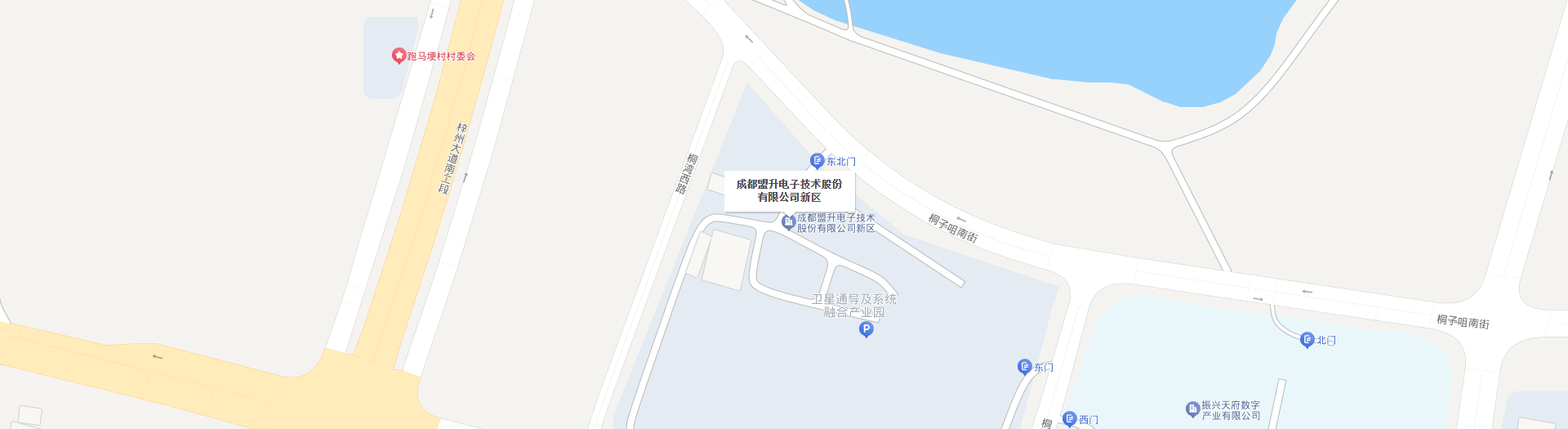The image size is (1568, 429).
Task: Select the 东门 entrance marker
Action: coord(1025,367)
